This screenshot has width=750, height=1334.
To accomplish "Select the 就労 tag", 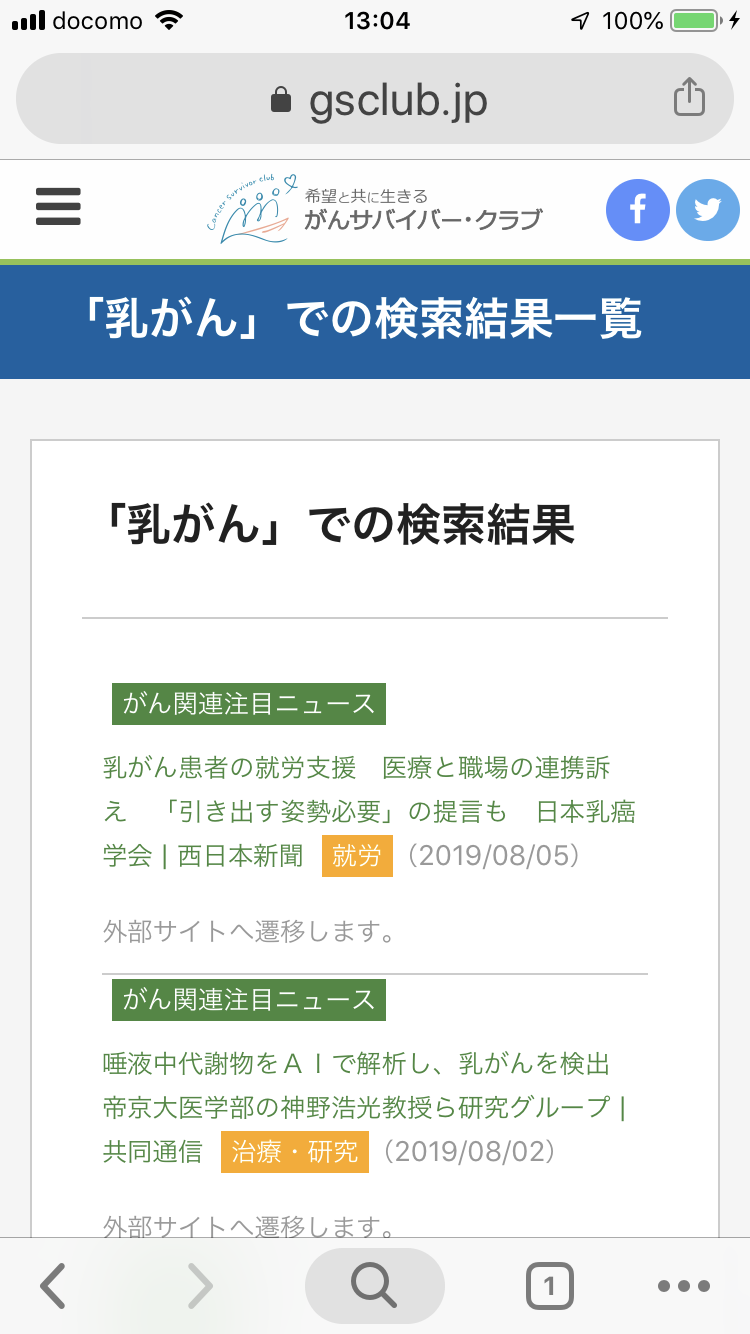I will tap(357, 856).
